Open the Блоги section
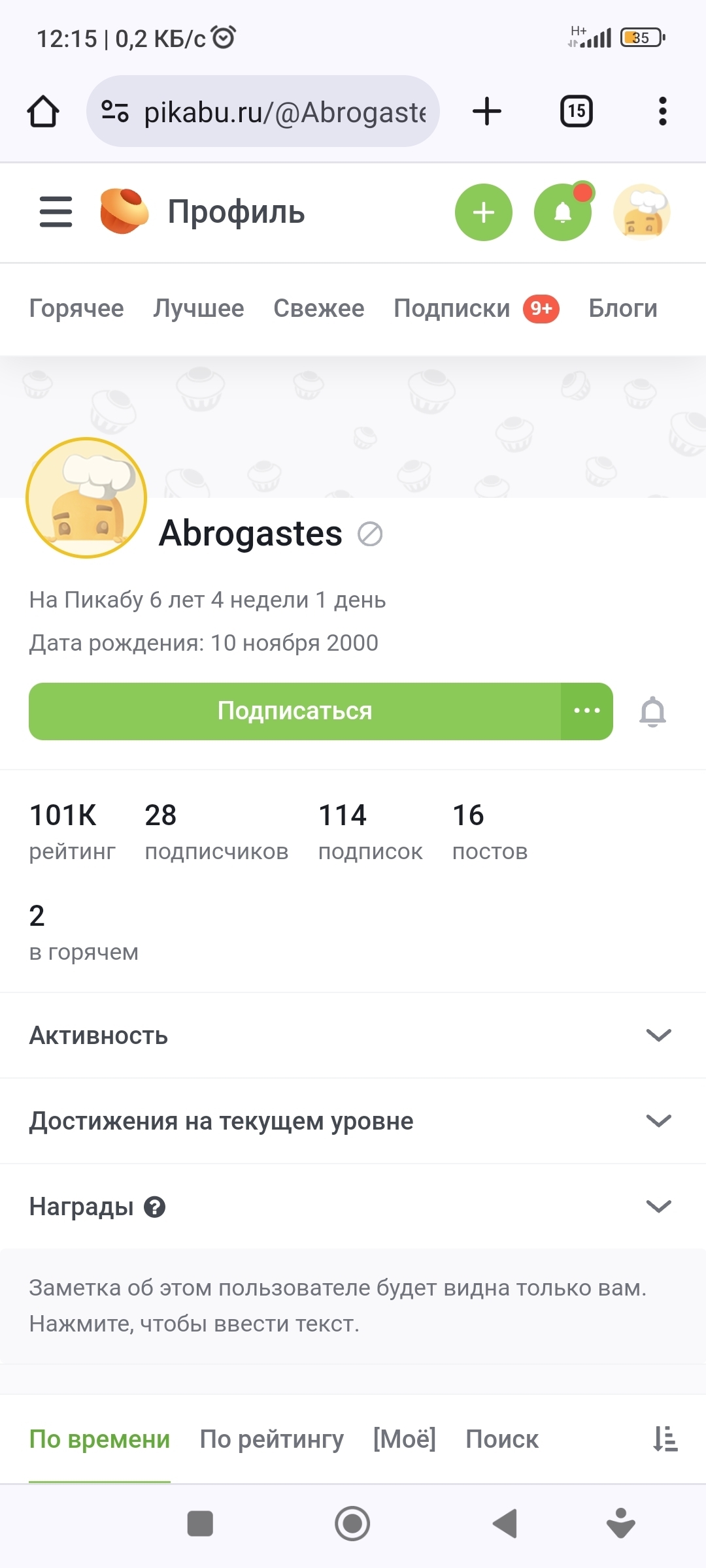This screenshot has height=1568, width=706. [623, 308]
